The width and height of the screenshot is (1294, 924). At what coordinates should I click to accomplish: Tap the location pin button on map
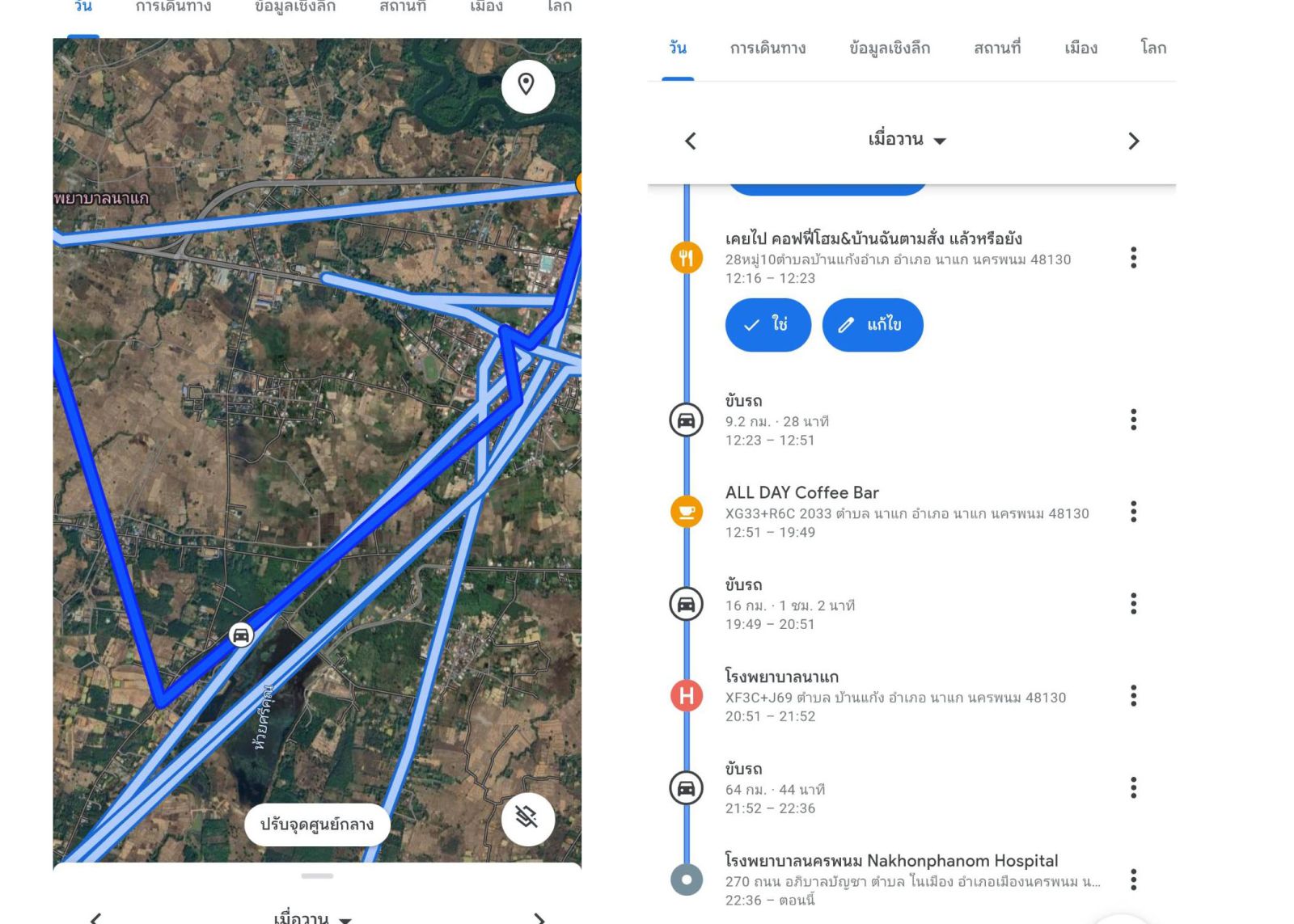527,86
